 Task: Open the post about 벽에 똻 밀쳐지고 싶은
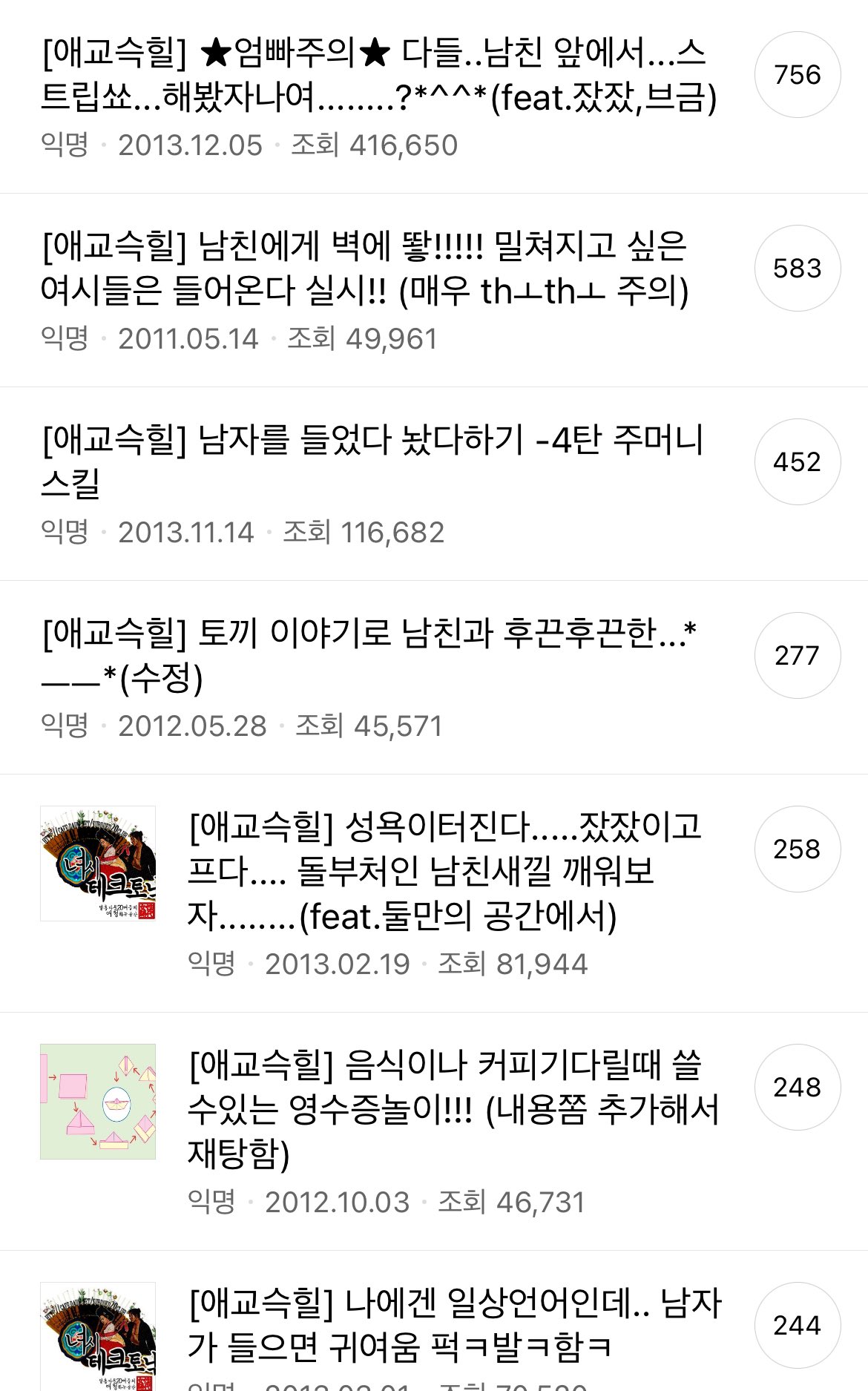pyautogui.click(x=365, y=268)
